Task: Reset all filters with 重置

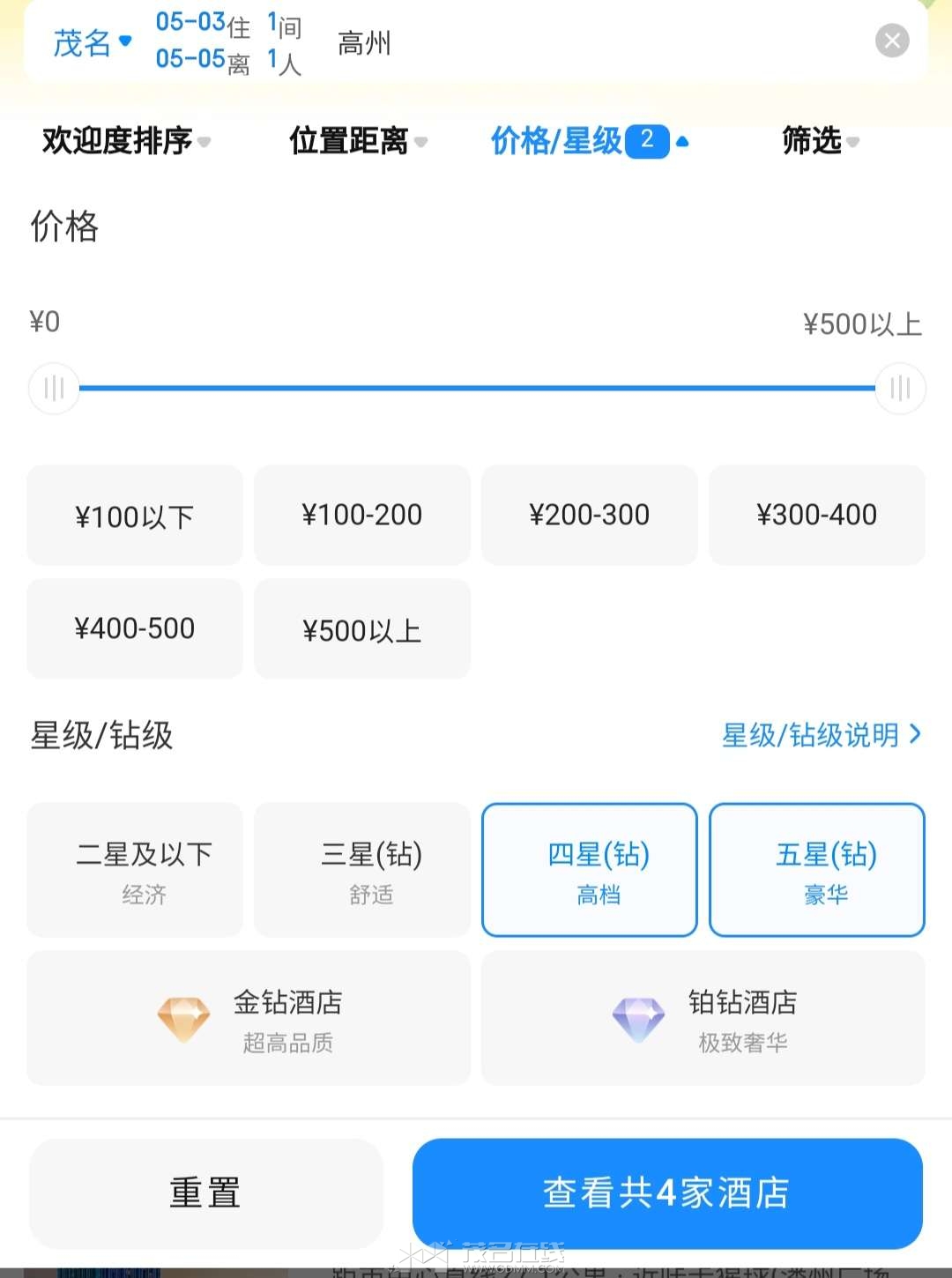Action: point(206,1193)
